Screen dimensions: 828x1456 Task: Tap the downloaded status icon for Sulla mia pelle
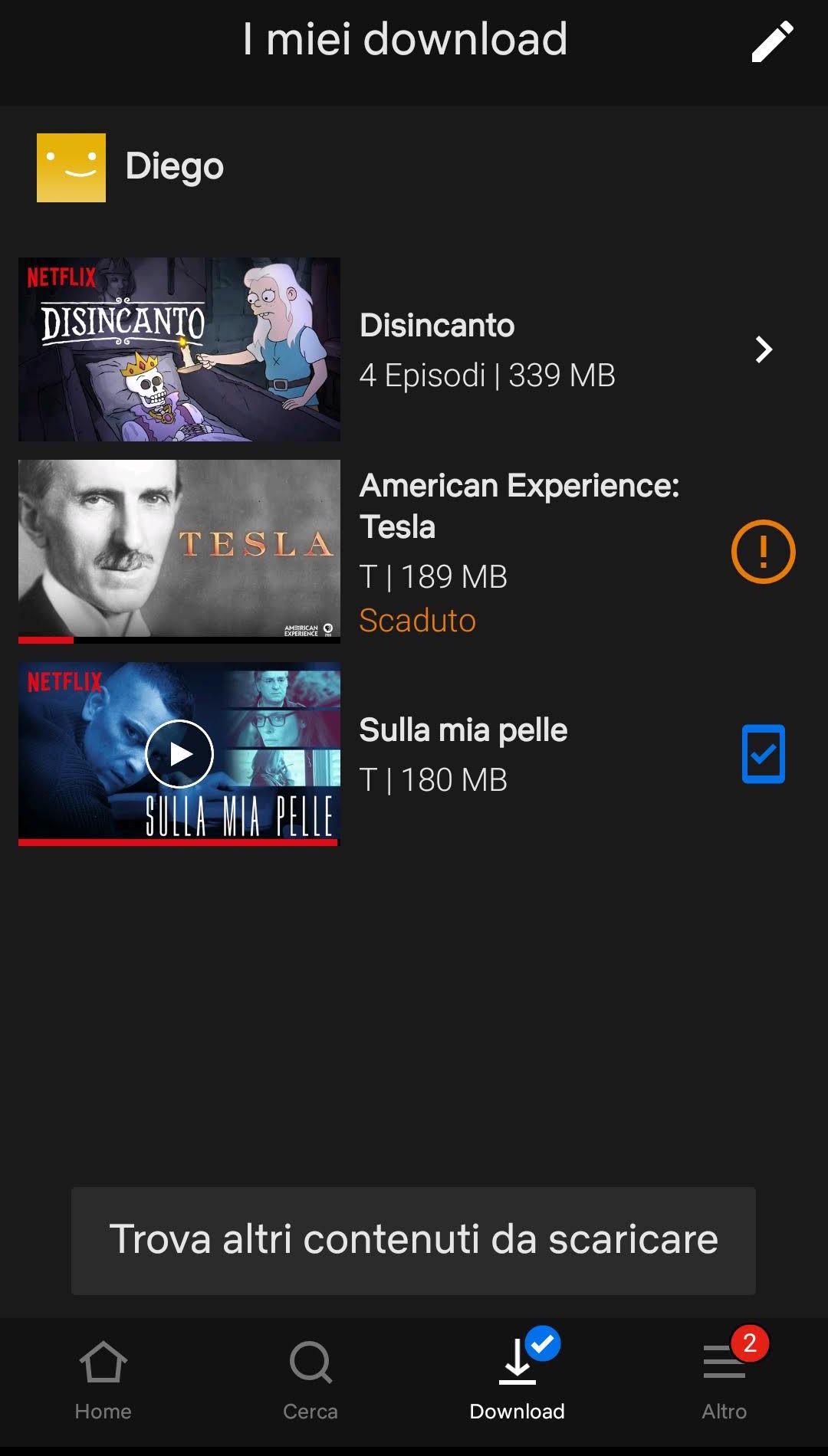763,754
